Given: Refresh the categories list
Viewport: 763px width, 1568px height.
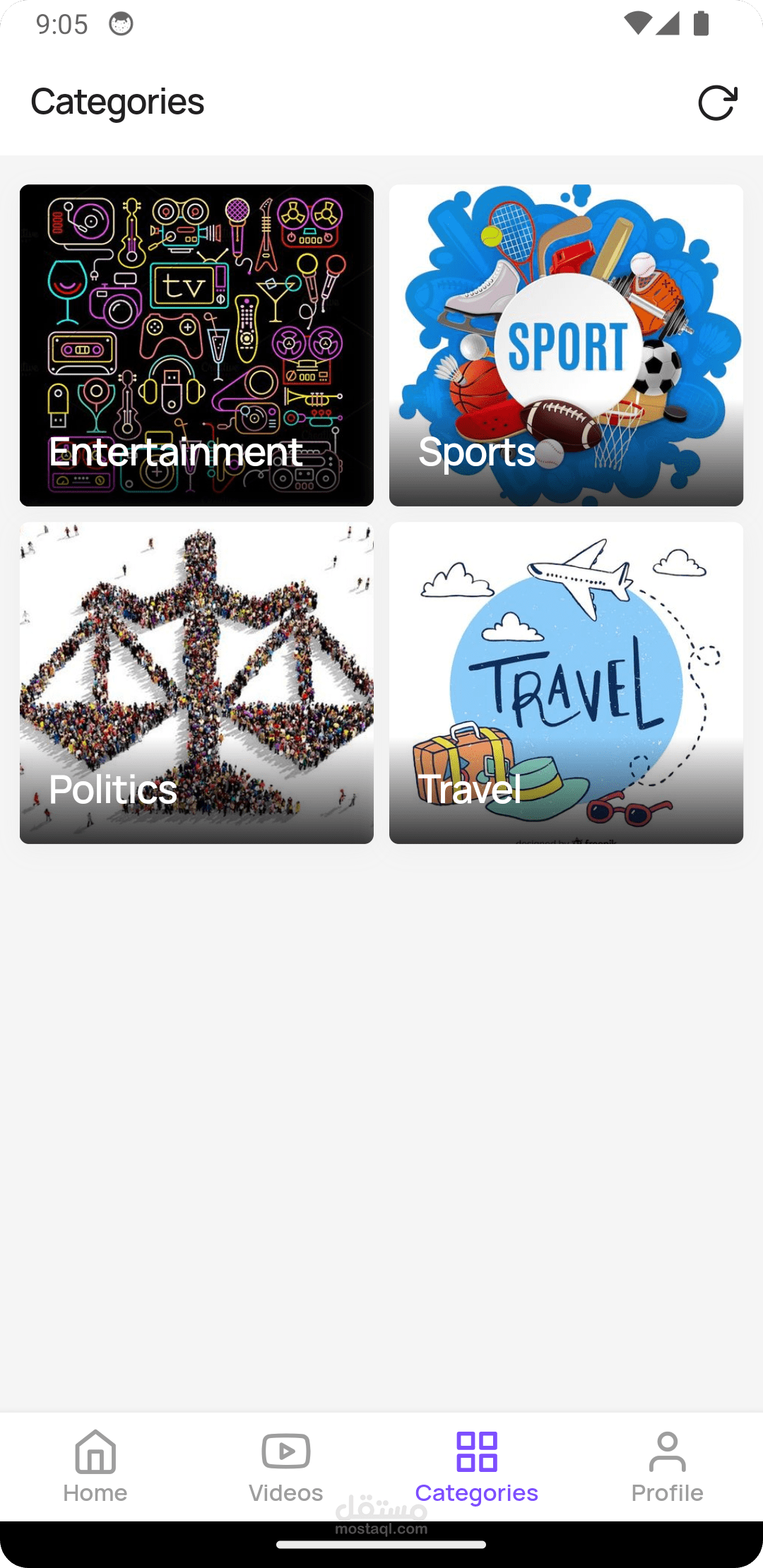Looking at the screenshot, I should 717,103.
